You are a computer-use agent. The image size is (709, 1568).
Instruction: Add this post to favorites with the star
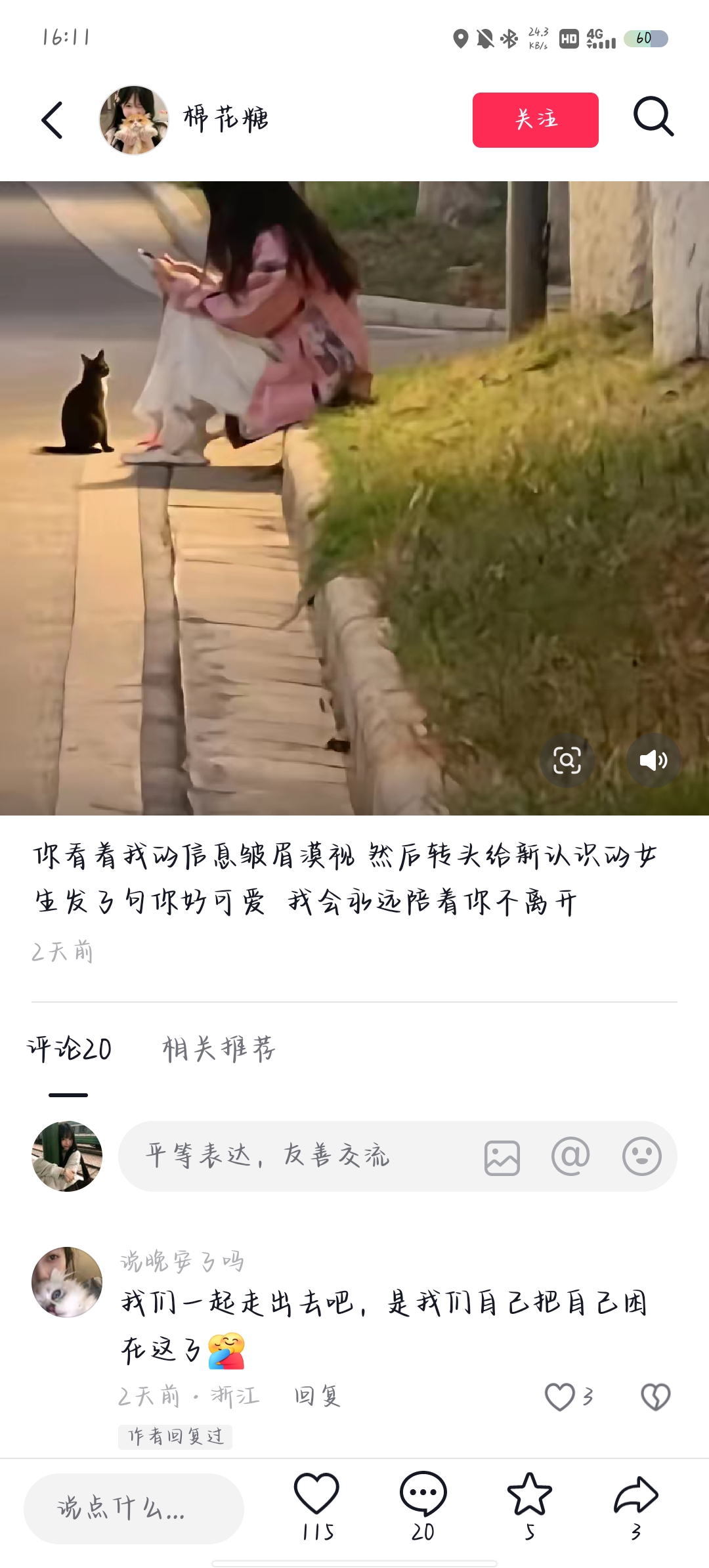point(529,1495)
